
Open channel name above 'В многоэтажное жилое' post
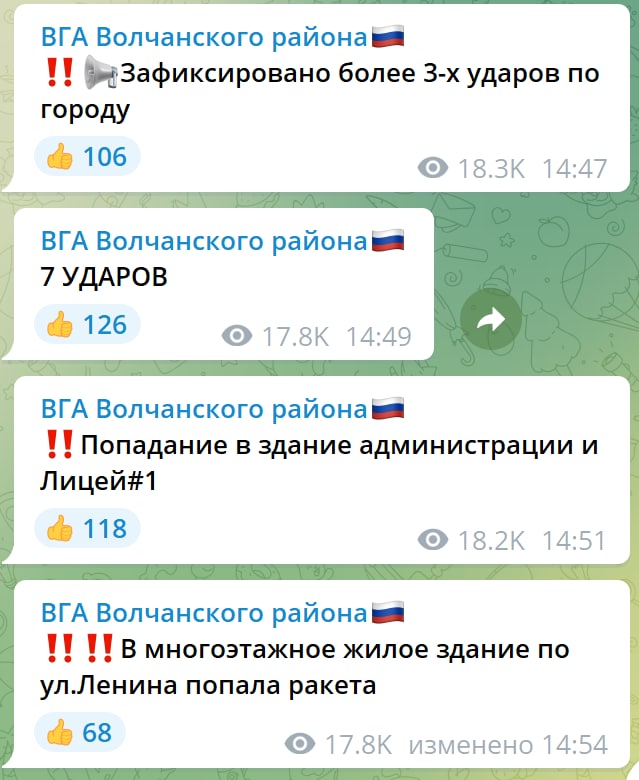pos(204,612)
